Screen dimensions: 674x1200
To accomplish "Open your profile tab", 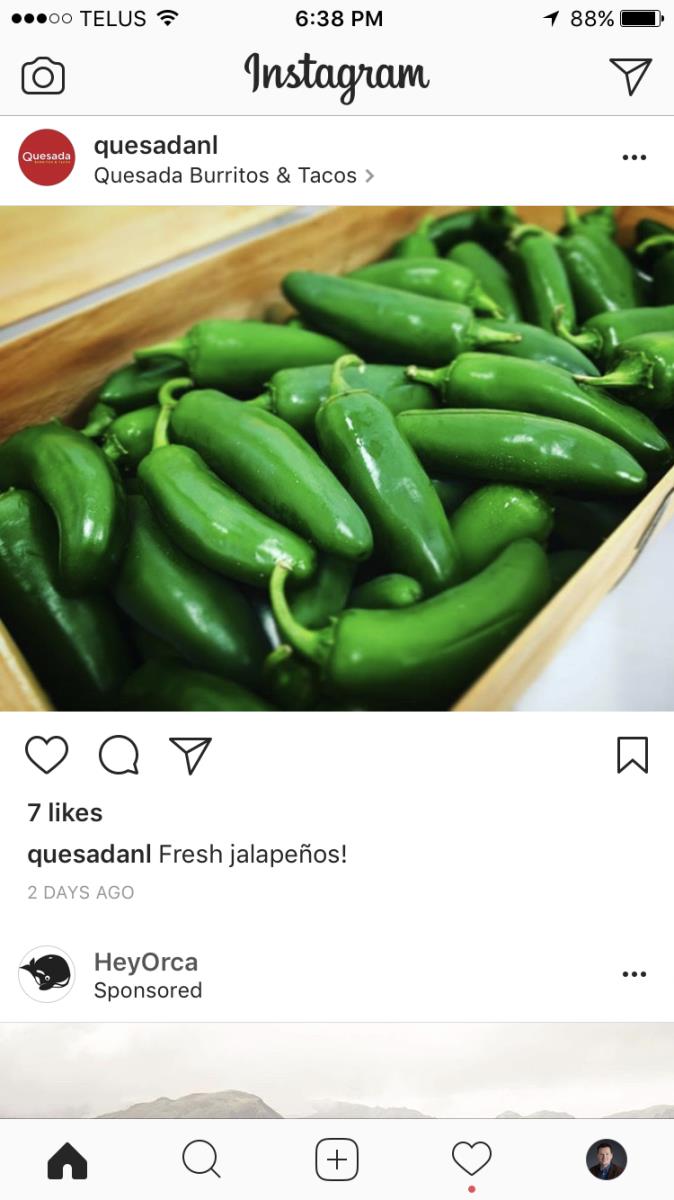I will click(606, 1160).
